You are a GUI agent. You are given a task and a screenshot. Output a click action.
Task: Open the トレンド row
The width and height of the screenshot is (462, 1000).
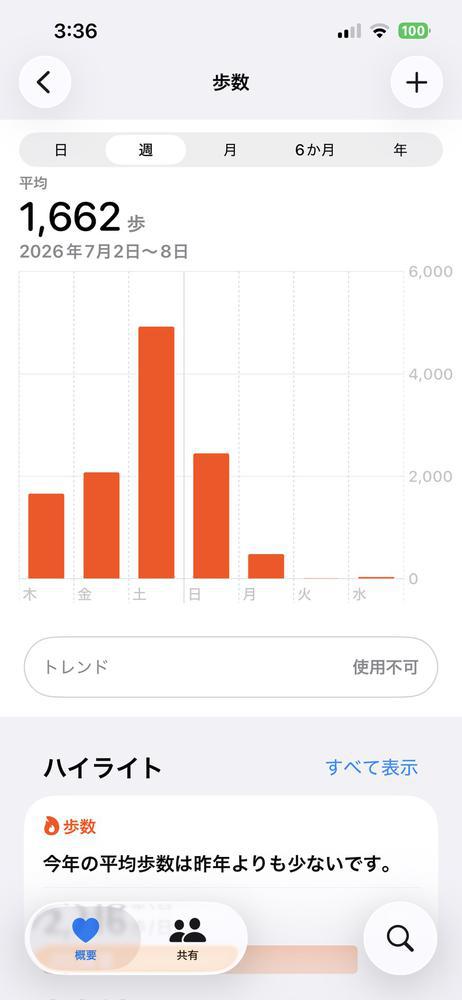click(x=231, y=667)
